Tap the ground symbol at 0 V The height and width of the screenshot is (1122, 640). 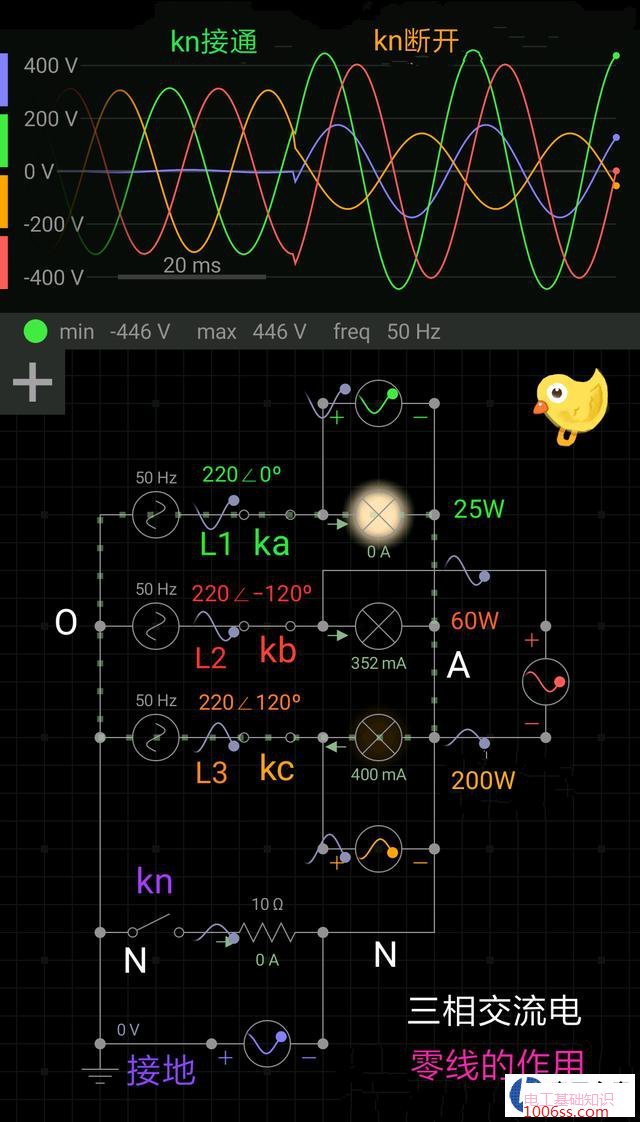99,1076
